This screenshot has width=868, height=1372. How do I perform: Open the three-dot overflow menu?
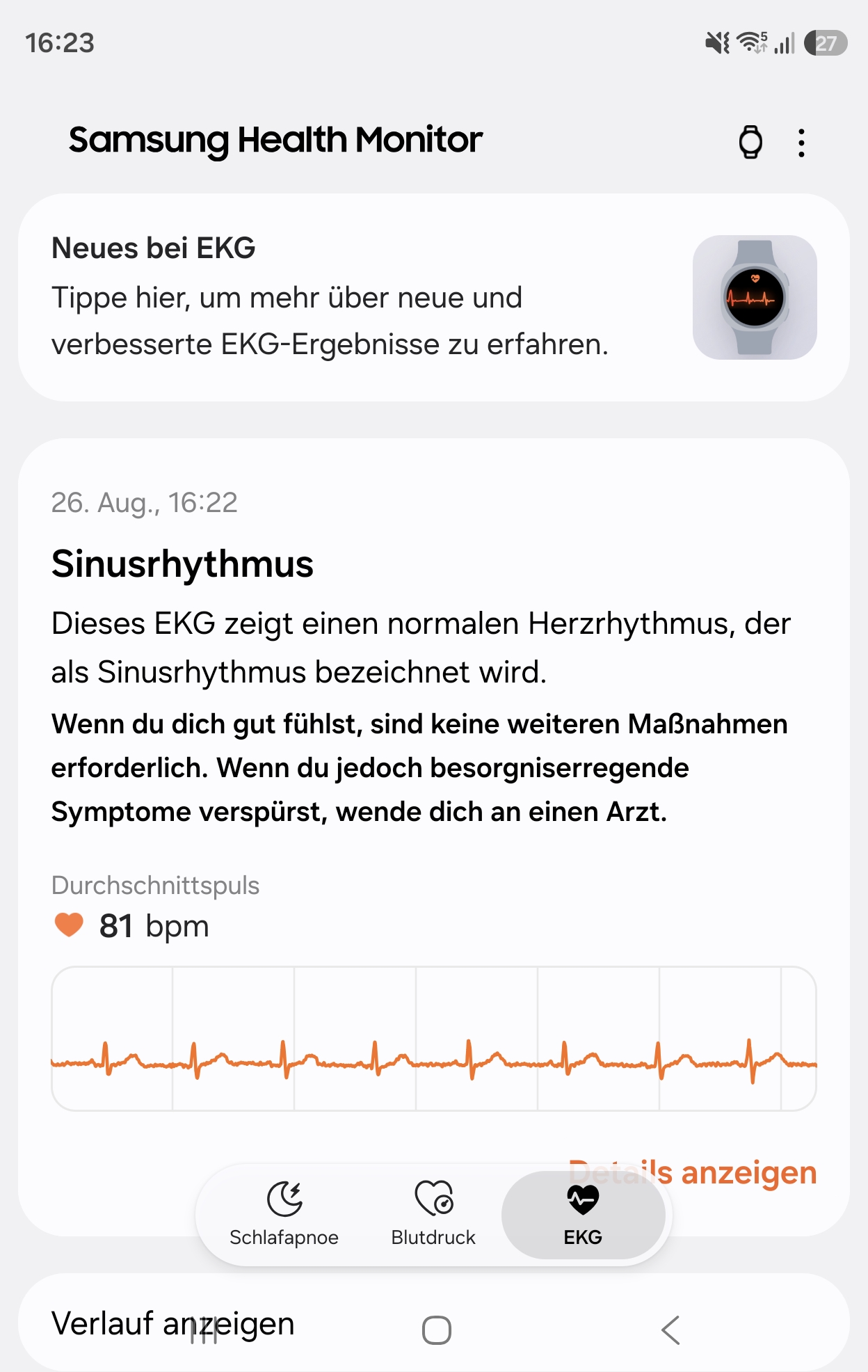802,143
